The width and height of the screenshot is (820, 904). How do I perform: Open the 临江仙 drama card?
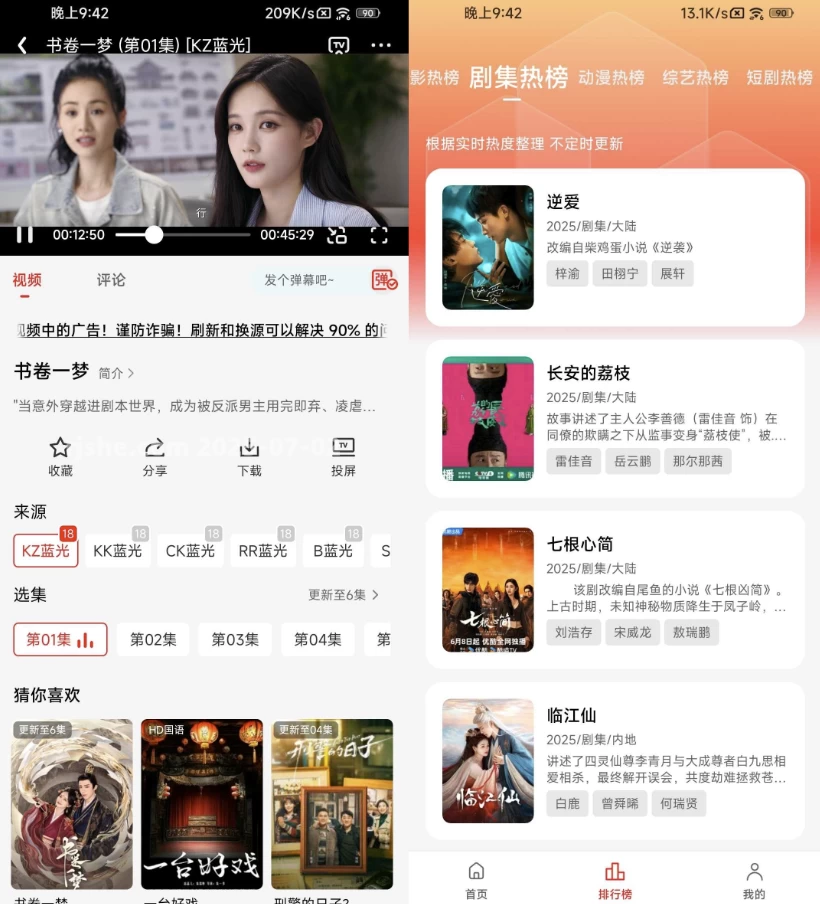click(x=615, y=760)
